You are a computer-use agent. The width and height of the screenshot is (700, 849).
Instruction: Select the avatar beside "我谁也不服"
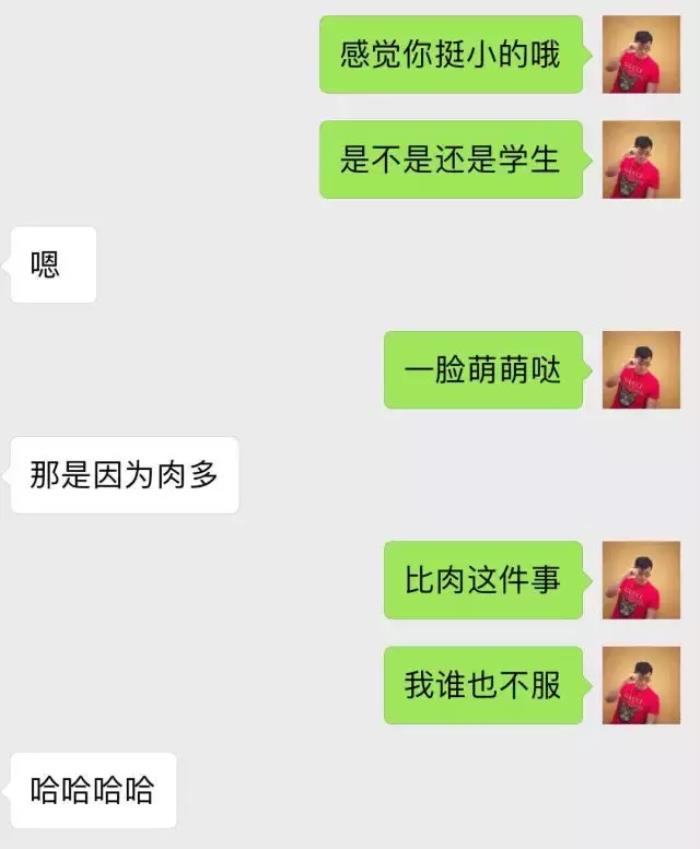click(x=641, y=685)
